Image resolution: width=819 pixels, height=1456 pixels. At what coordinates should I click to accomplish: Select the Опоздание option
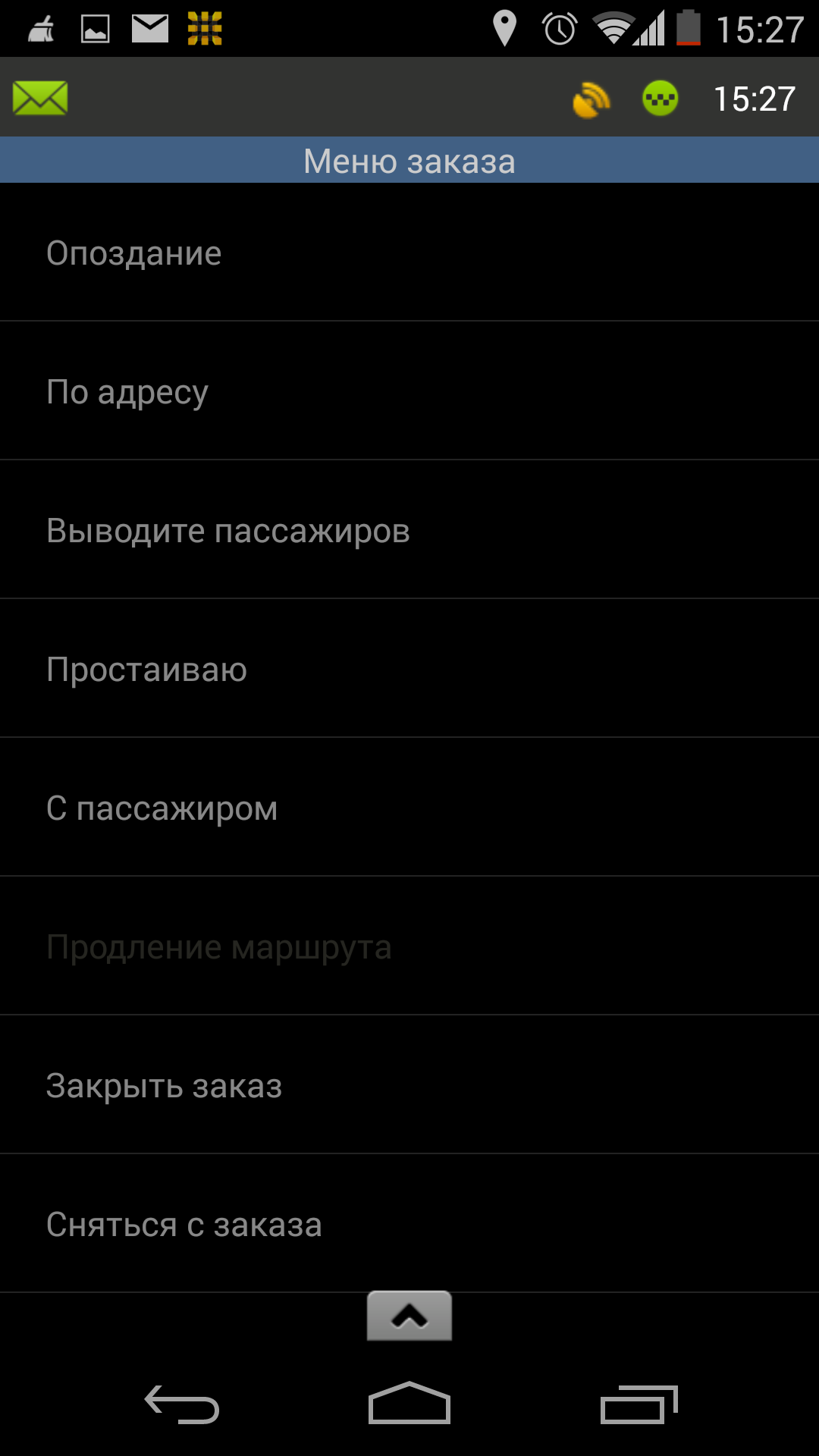point(409,253)
